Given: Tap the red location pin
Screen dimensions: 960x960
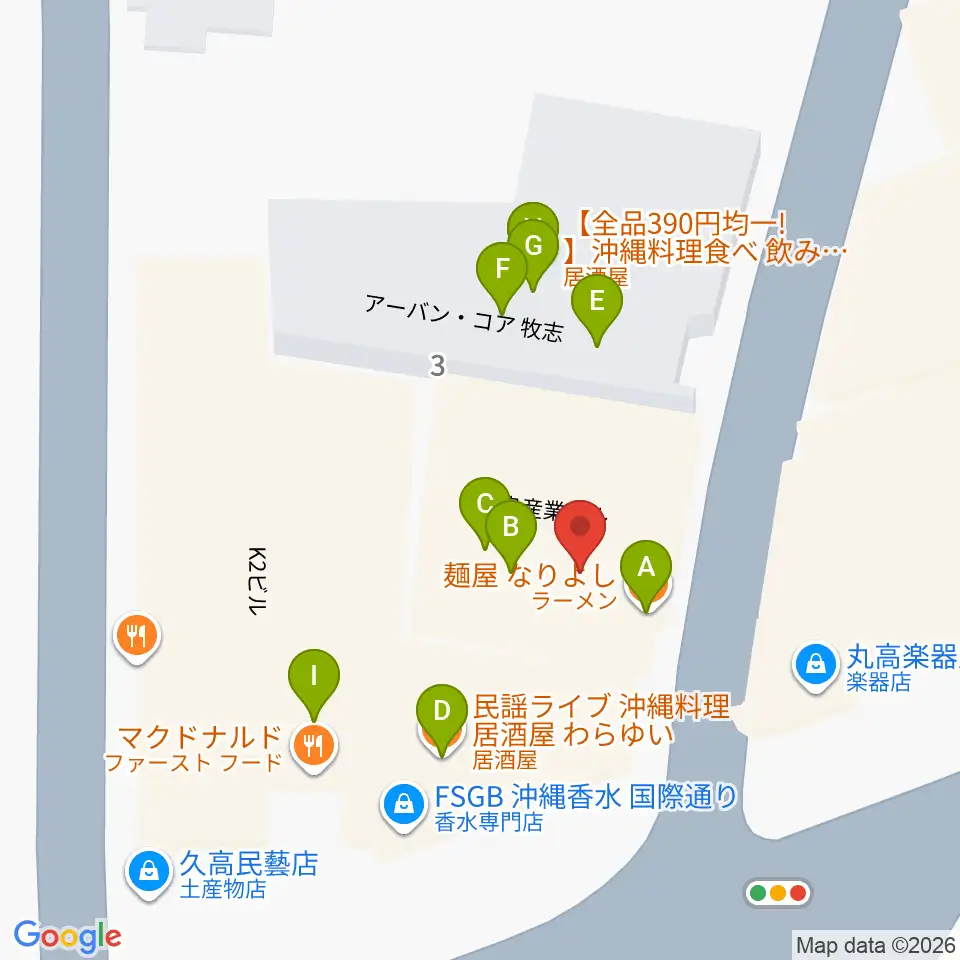Looking at the screenshot, I should pyautogui.click(x=580, y=533).
